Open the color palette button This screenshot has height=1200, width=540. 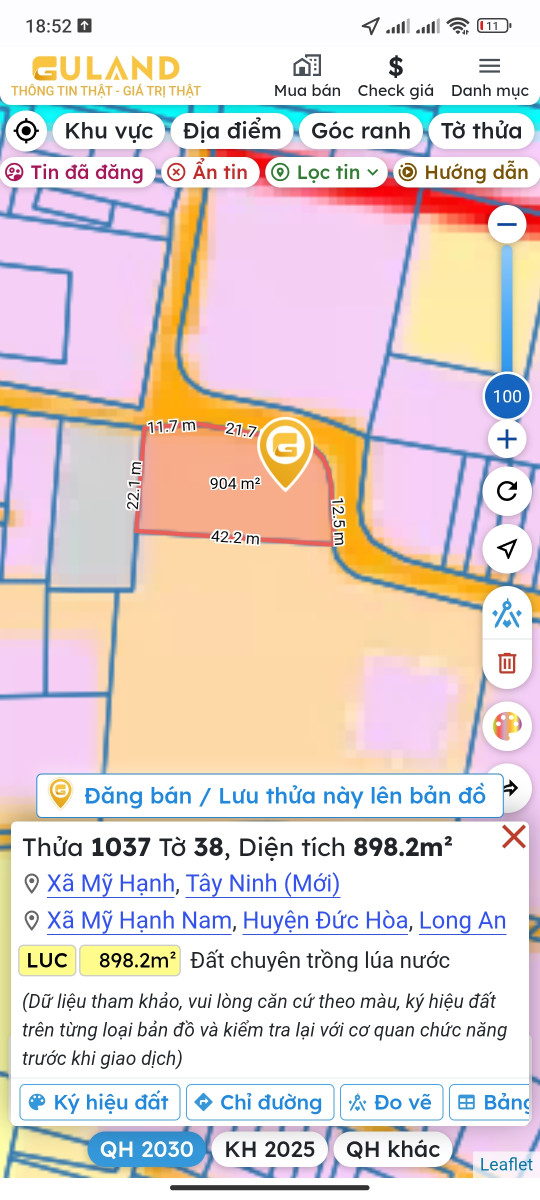[x=507, y=726]
